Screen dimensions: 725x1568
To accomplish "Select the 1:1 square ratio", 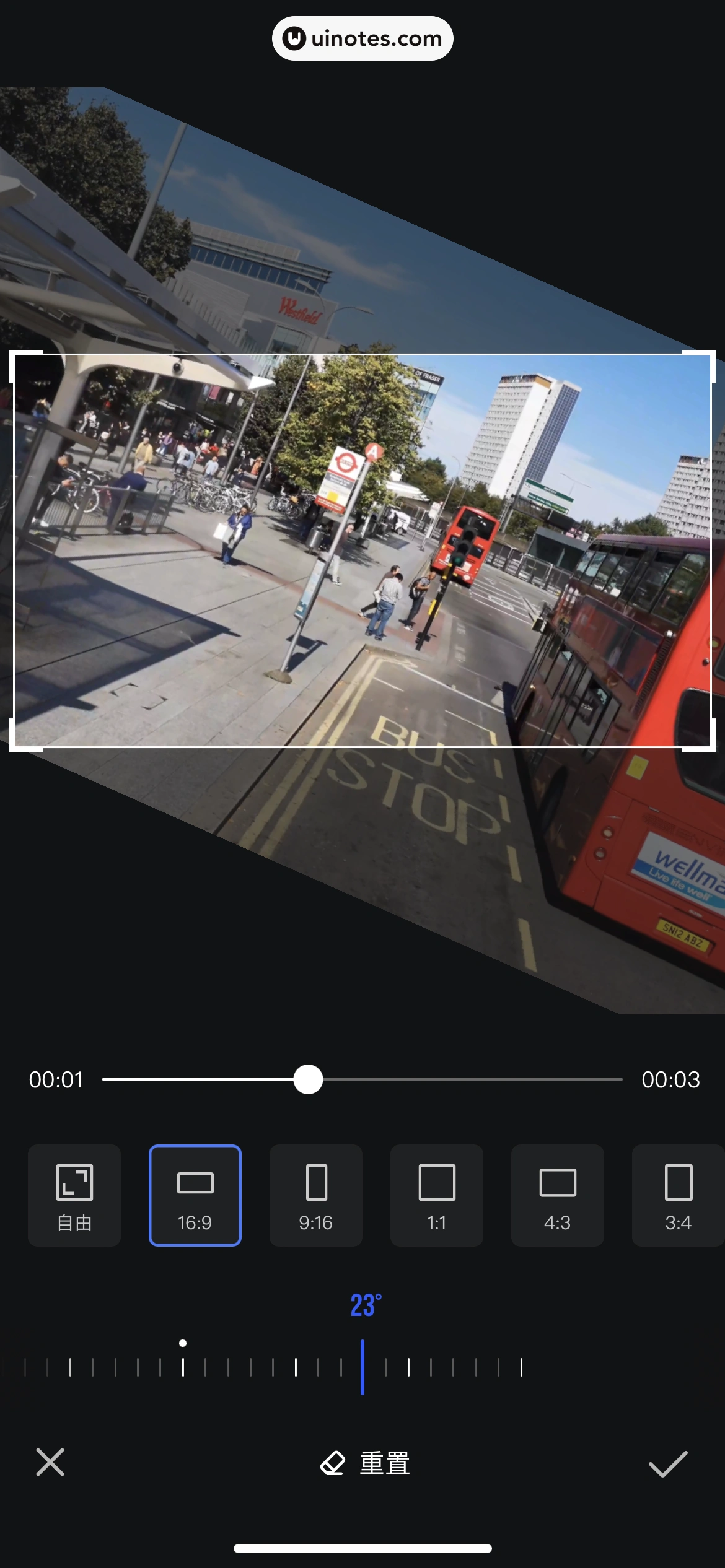I will click(x=437, y=1195).
